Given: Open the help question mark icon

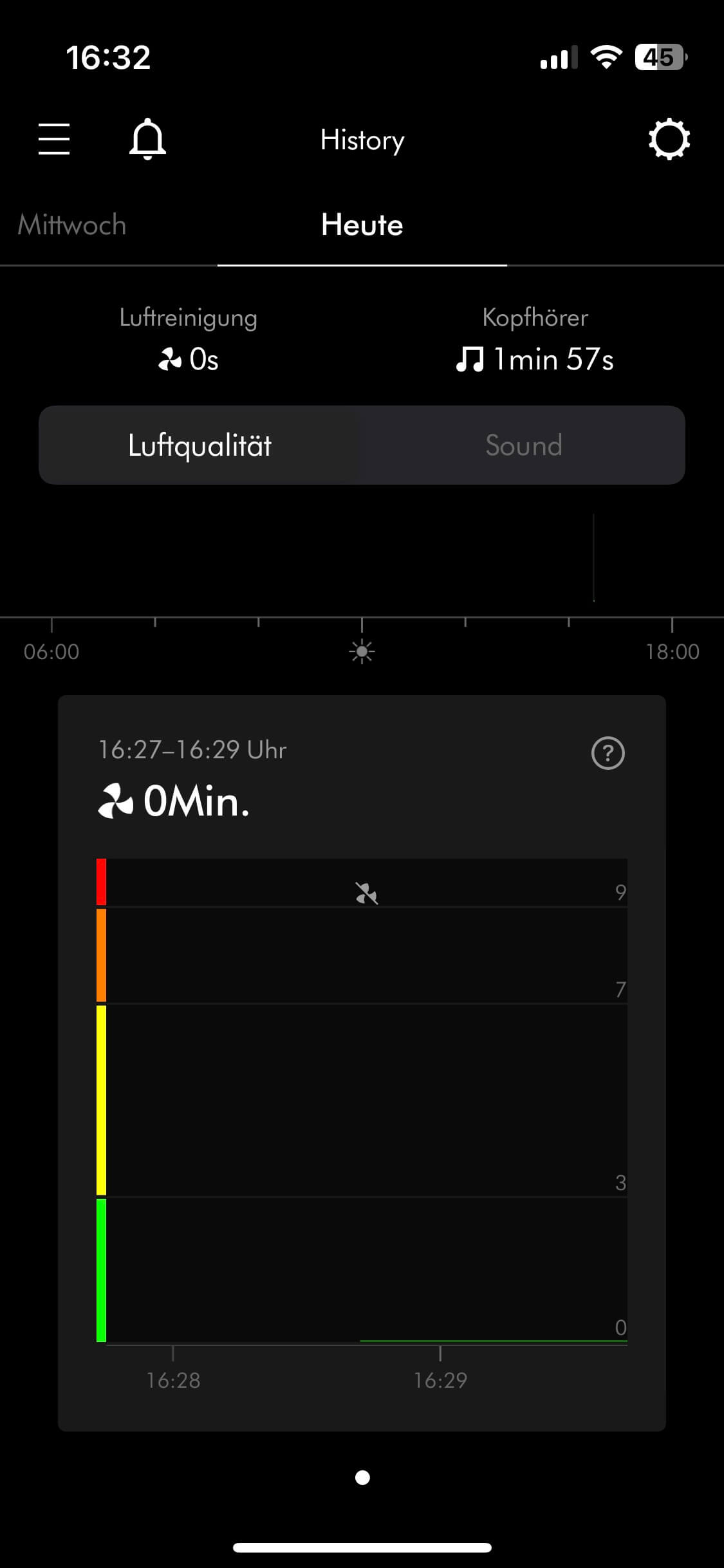Looking at the screenshot, I should click(x=608, y=752).
